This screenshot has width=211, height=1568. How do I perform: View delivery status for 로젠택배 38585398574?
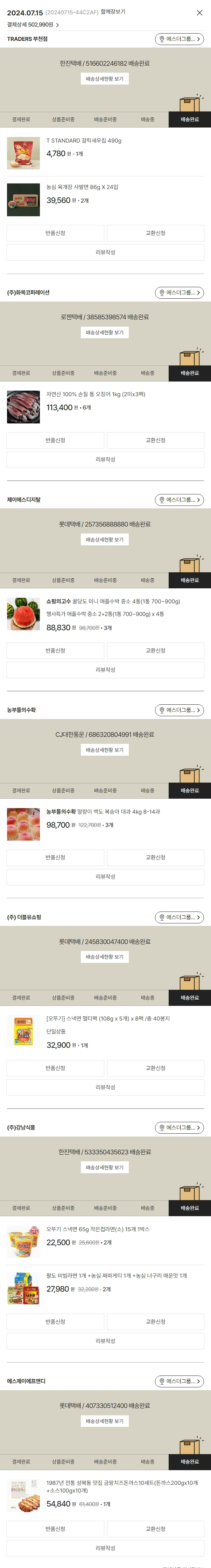[x=104, y=332]
